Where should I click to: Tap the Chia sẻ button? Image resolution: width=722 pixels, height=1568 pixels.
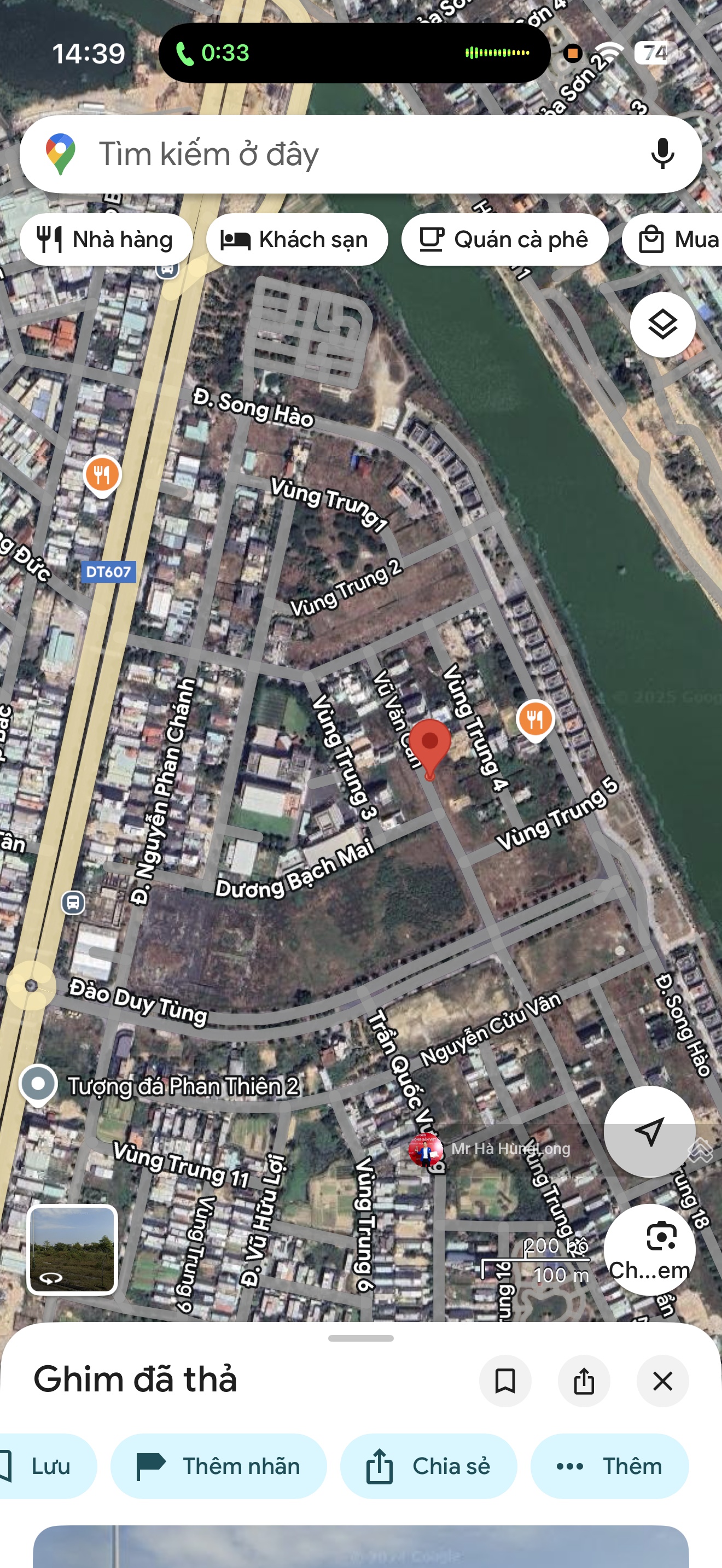pyautogui.click(x=429, y=1466)
